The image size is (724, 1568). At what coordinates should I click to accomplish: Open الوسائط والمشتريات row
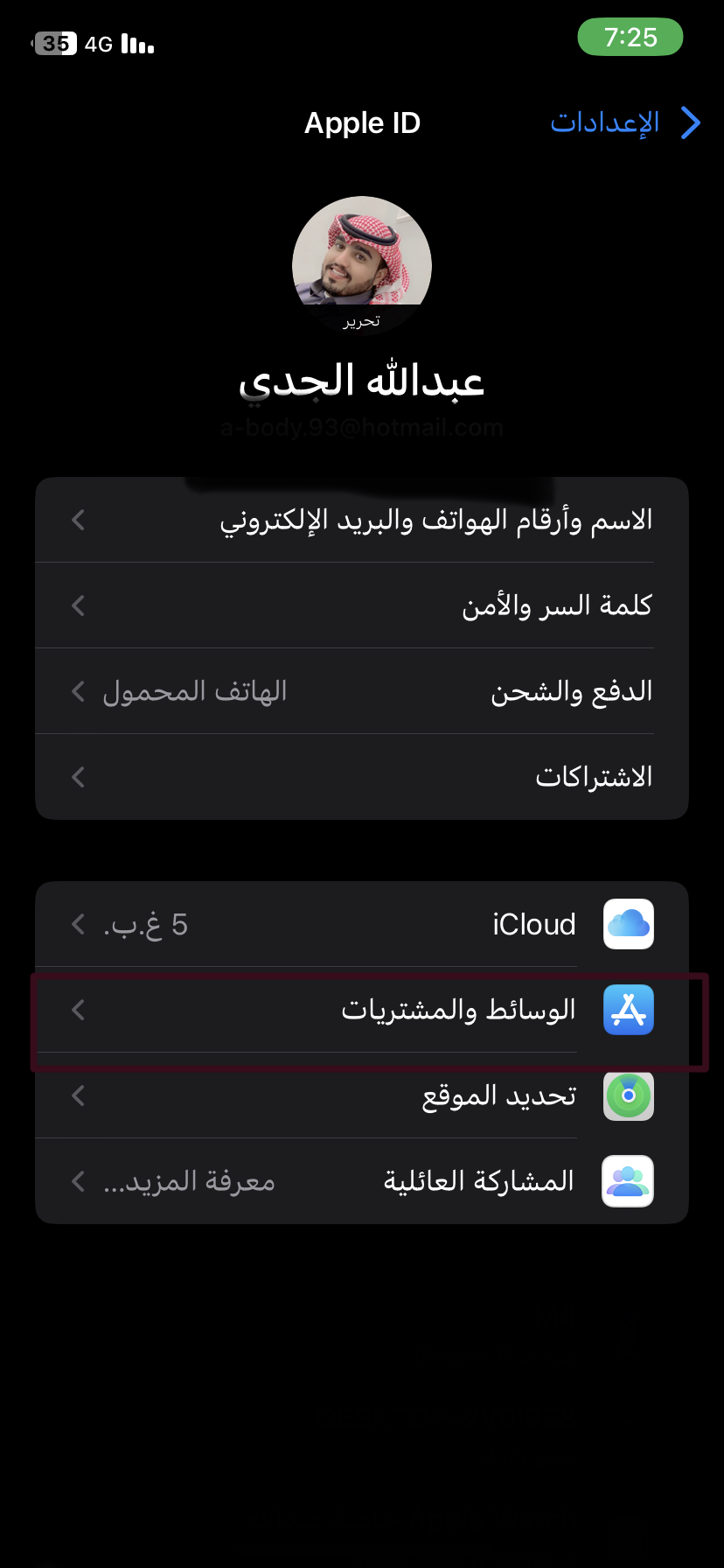pos(362,1010)
